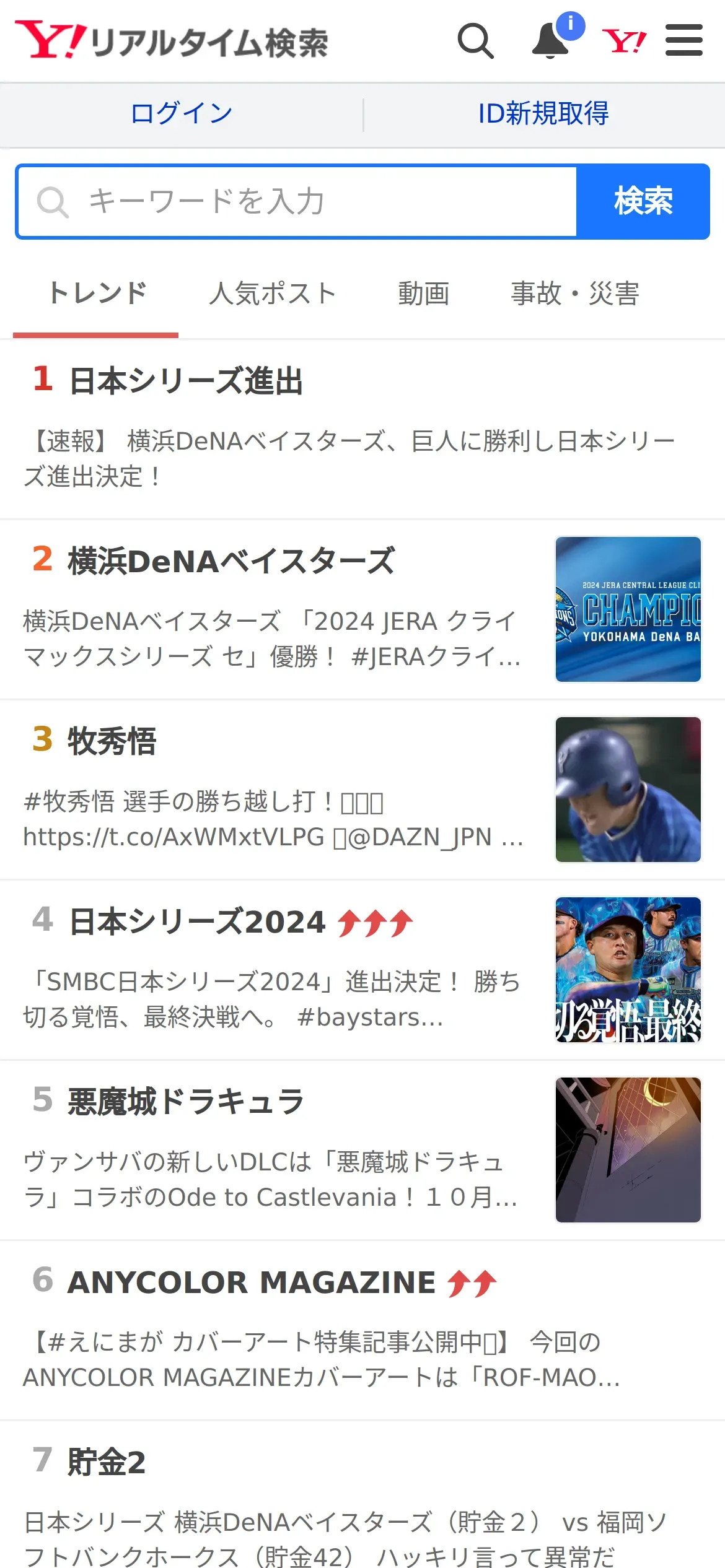Switch to the 動画 tab

pos(423,294)
